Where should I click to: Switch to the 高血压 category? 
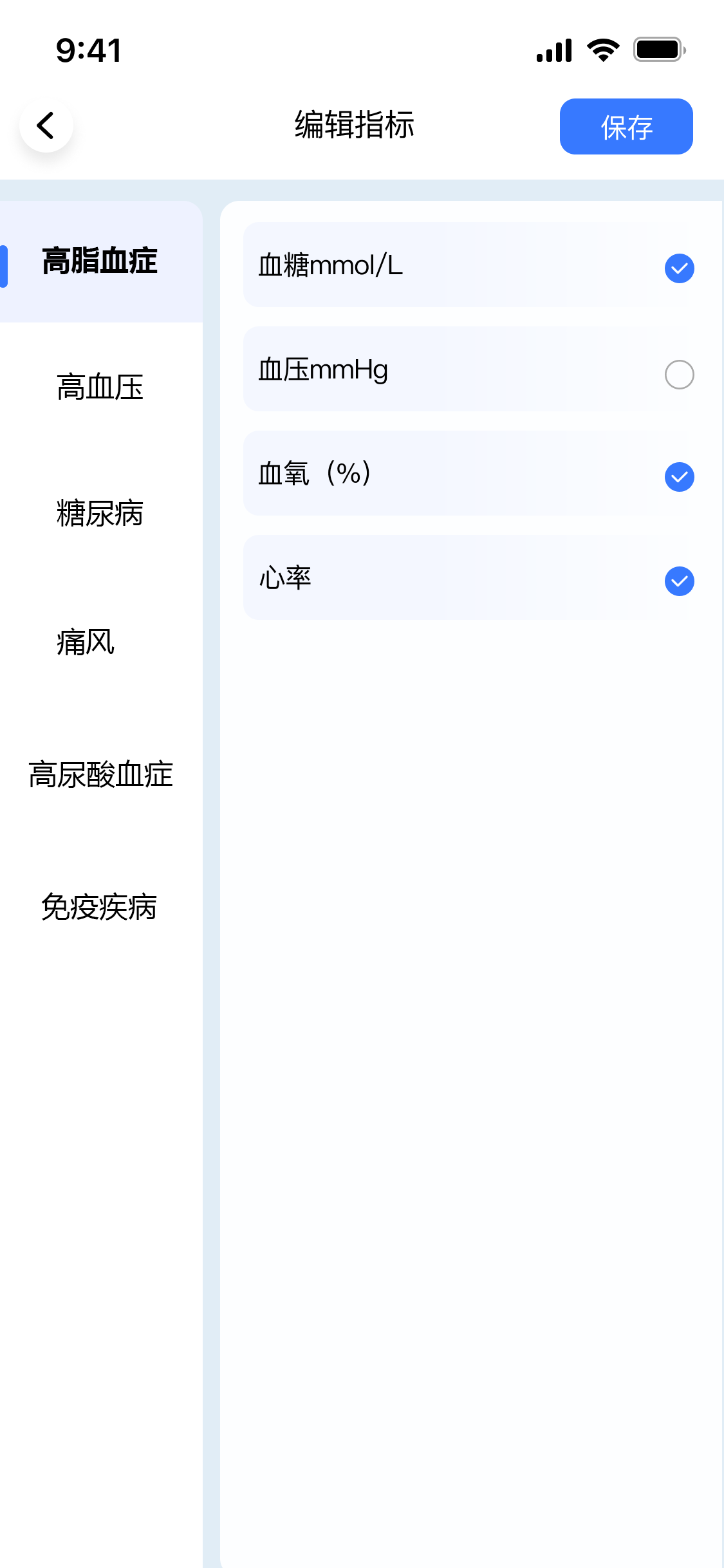(100, 387)
